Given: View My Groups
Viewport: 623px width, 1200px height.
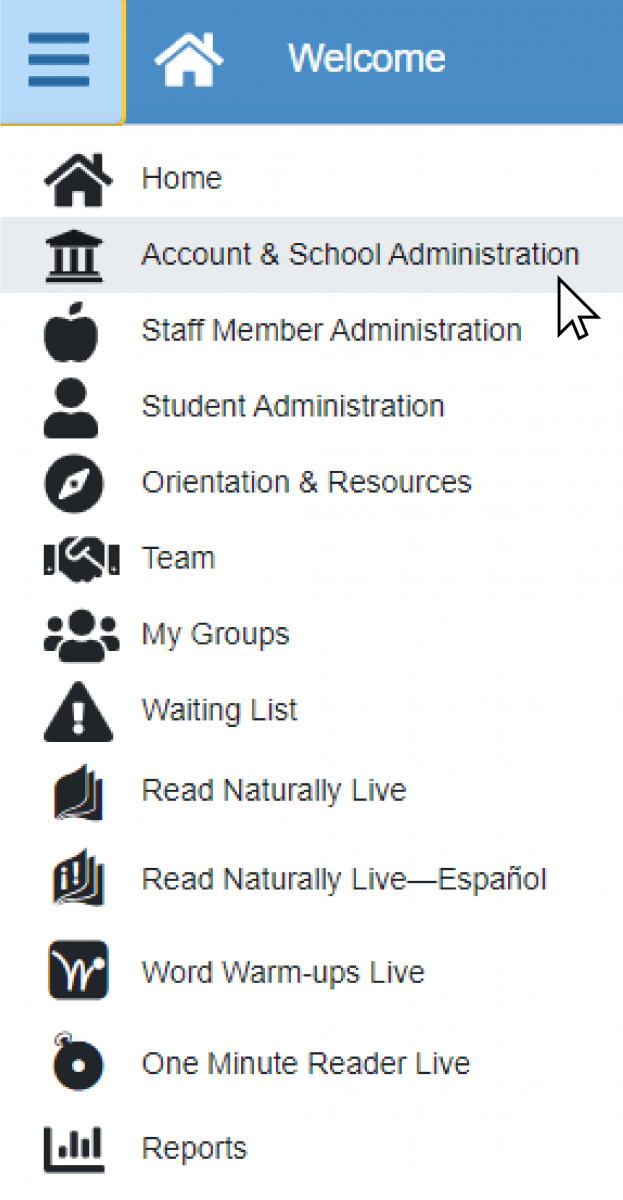Looking at the screenshot, I should tap(311, 635).
